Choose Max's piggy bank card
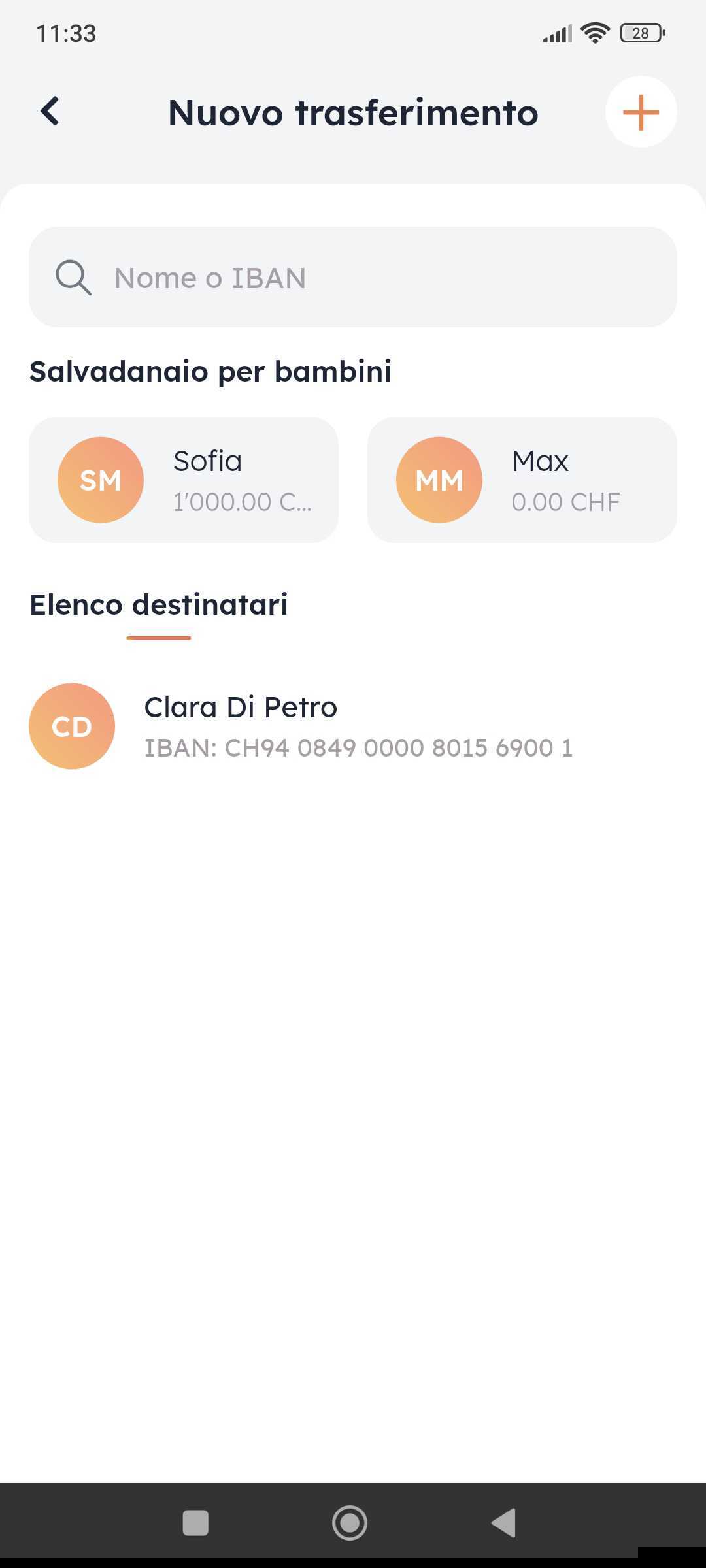The image size is (706, 1568). 522,480
